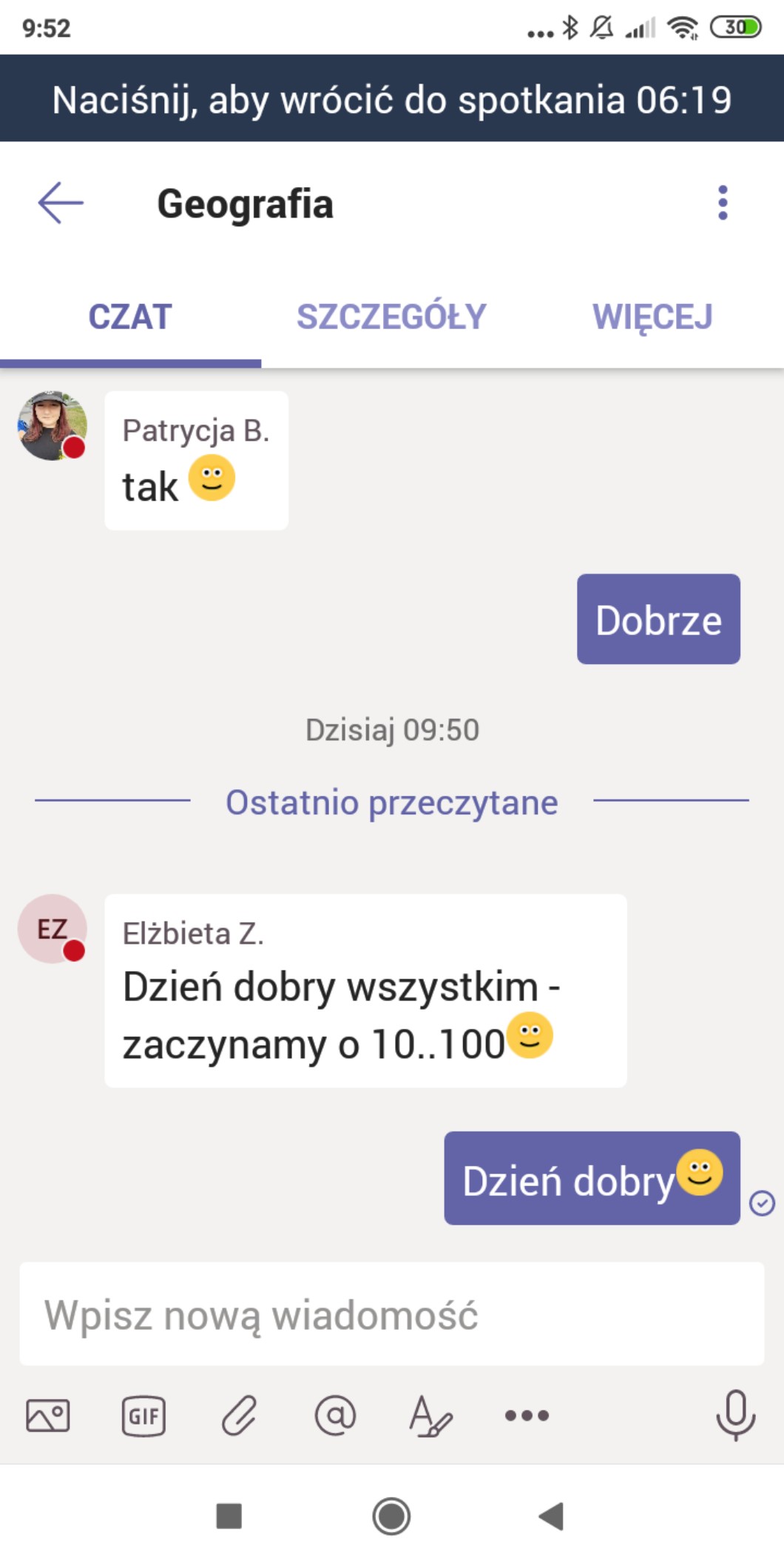Viewport: 784px width, 1568px height.
Task: Tap the banner to return to the meeting
Action: [392, 99]
